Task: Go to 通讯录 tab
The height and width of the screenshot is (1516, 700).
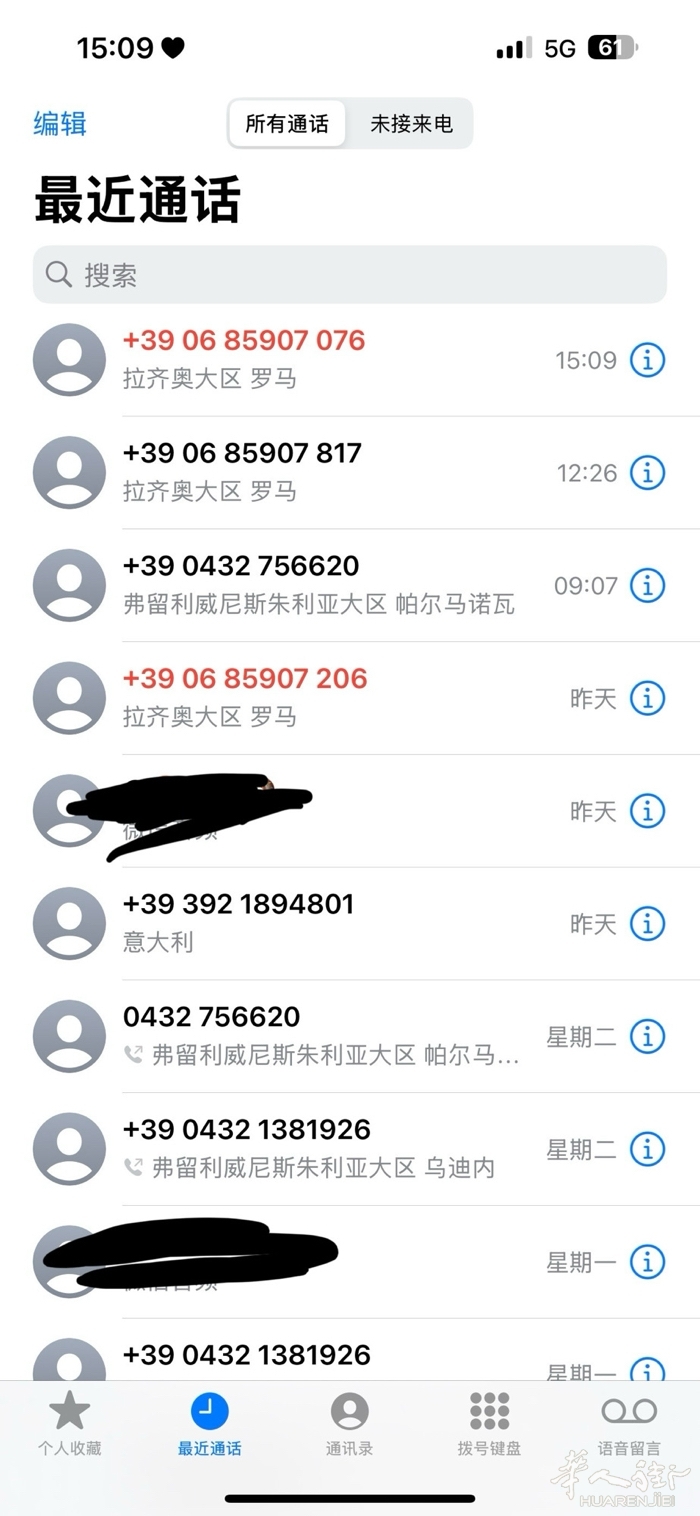Action: [x=349, y=1424]
